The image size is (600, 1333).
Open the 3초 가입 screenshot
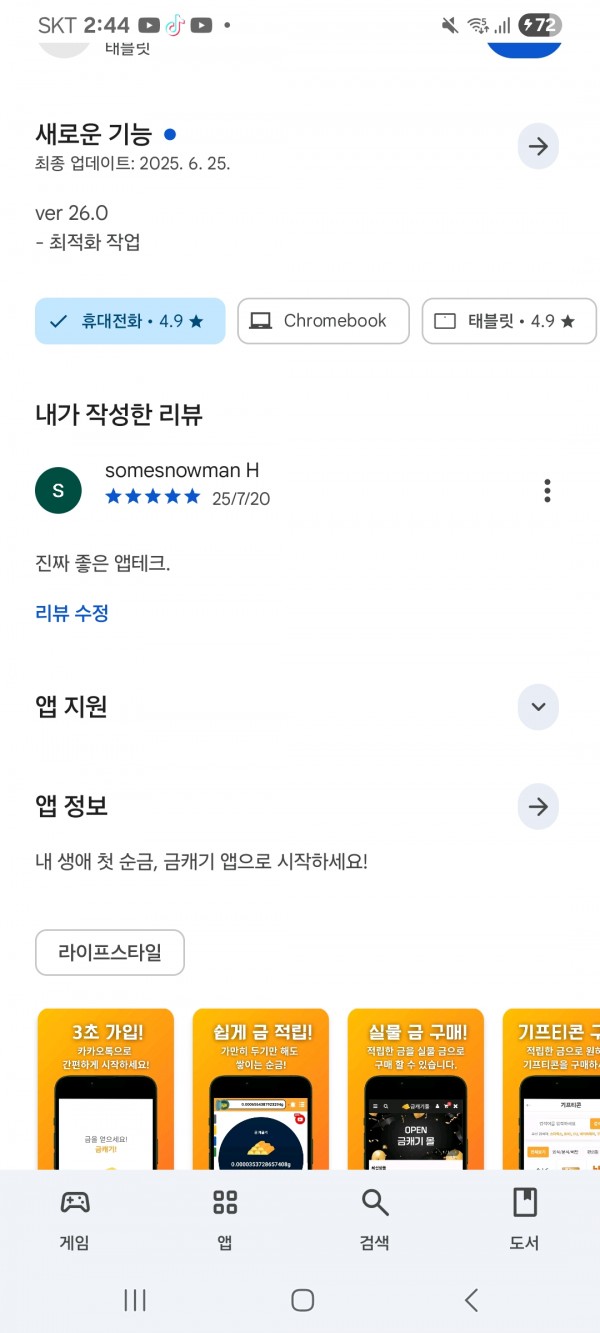[x=105, y=1088]
